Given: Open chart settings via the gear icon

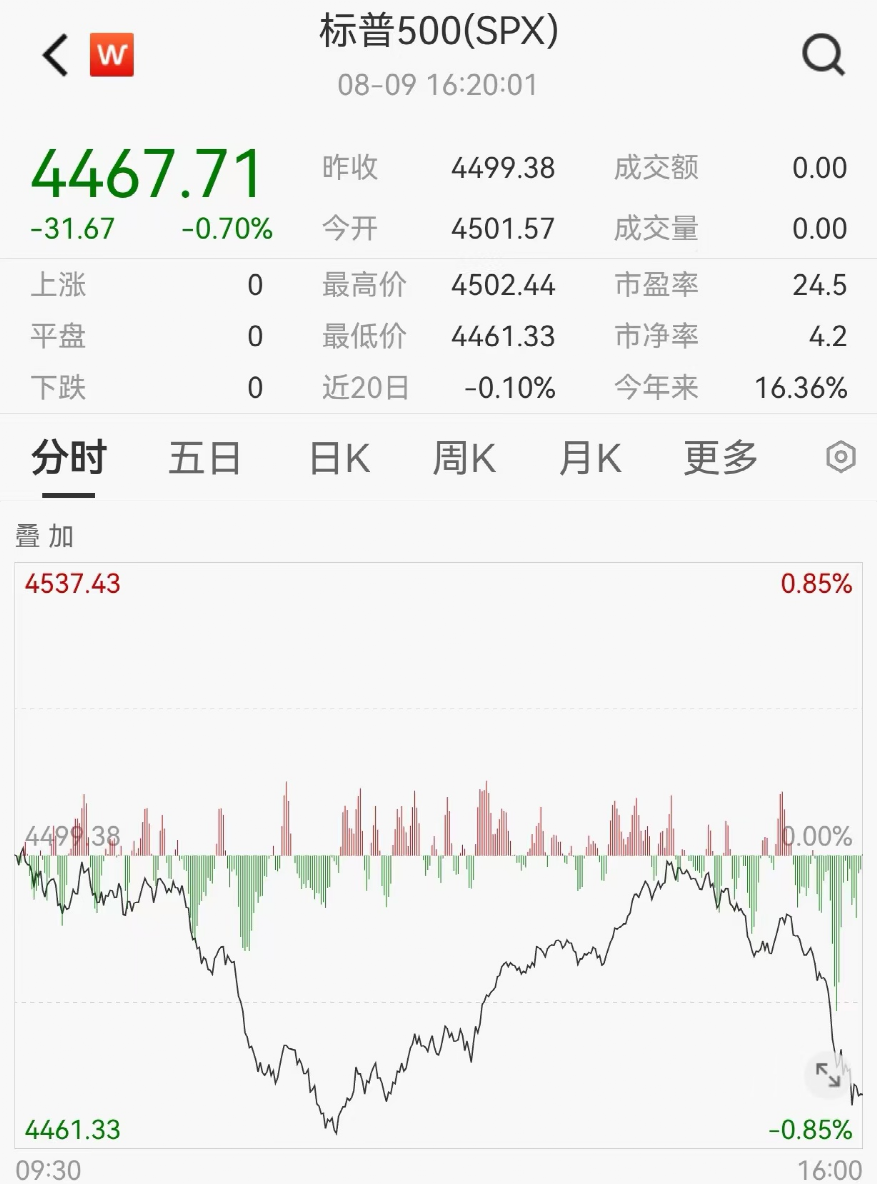Looking at the screenshot, I should pyautogui.click(x=841, y=457).
